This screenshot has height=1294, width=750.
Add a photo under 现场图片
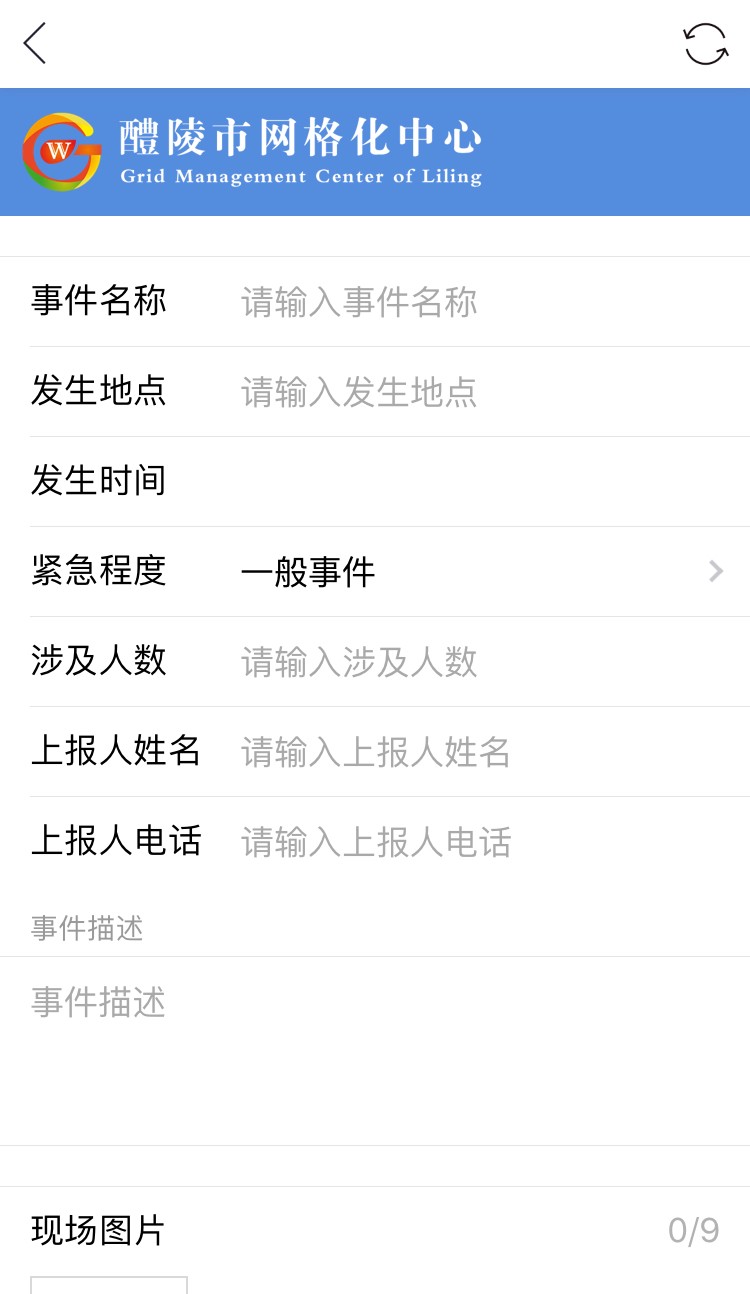(108, 1285)
